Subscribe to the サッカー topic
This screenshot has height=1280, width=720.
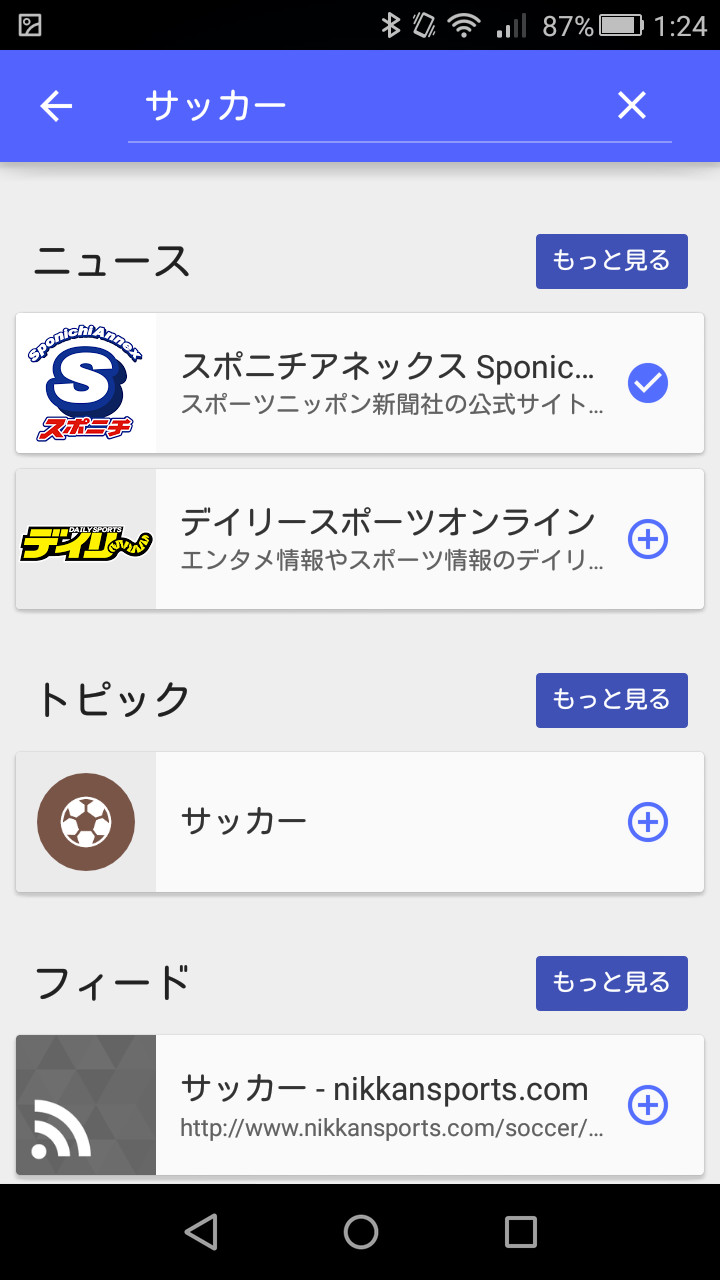coord(648,822)
